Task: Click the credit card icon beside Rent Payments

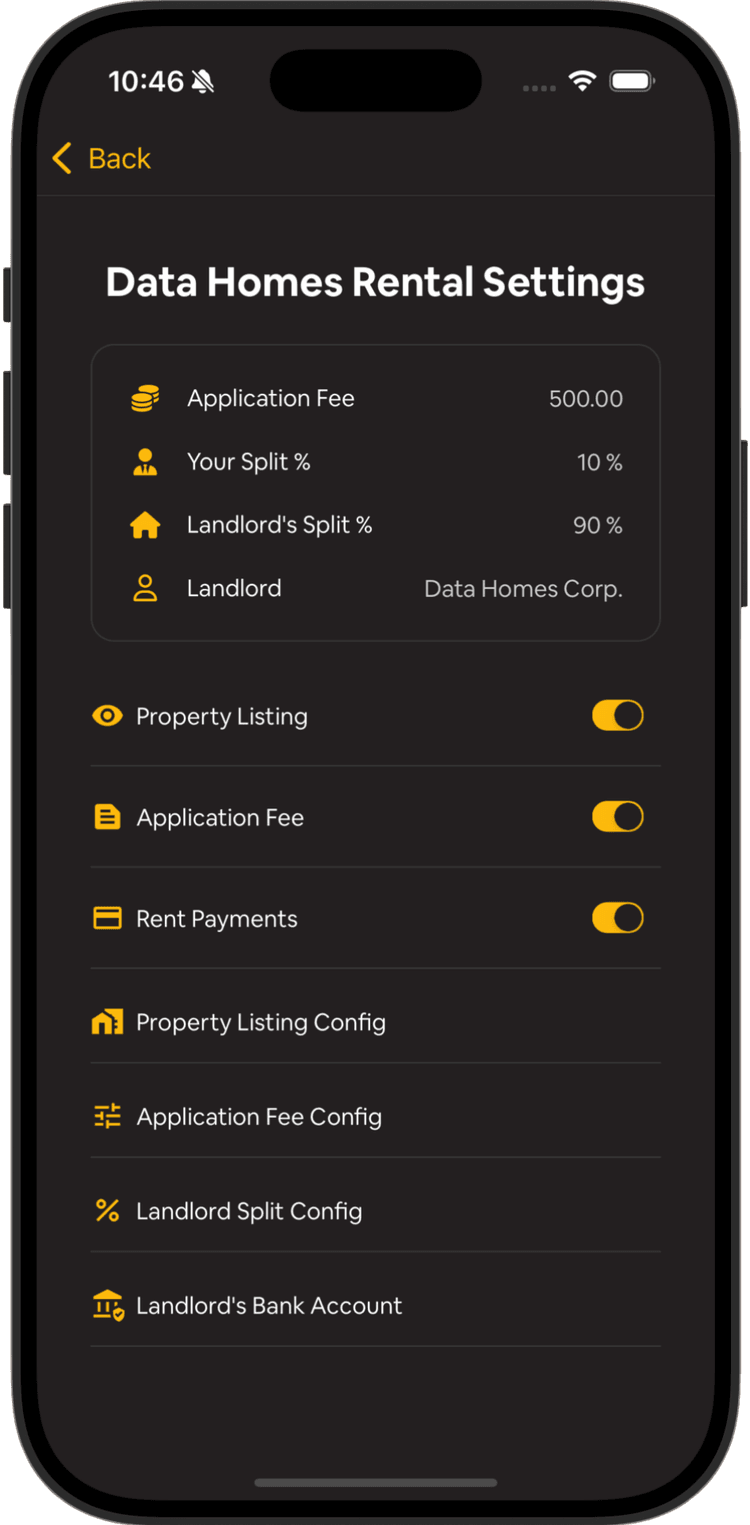Action: [x=107, y=917]
